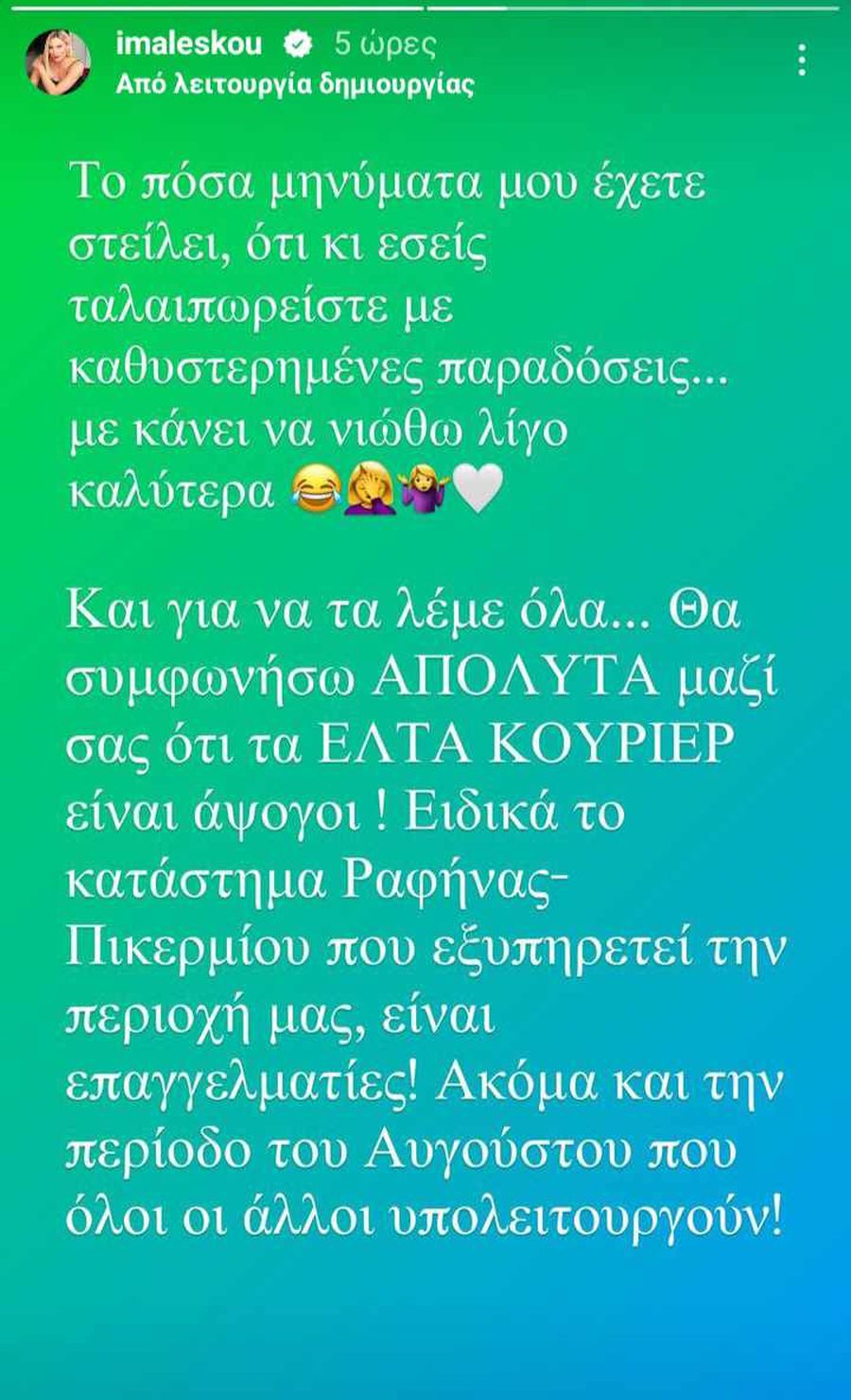Open the imaleskou username link

tap(186, 44)
